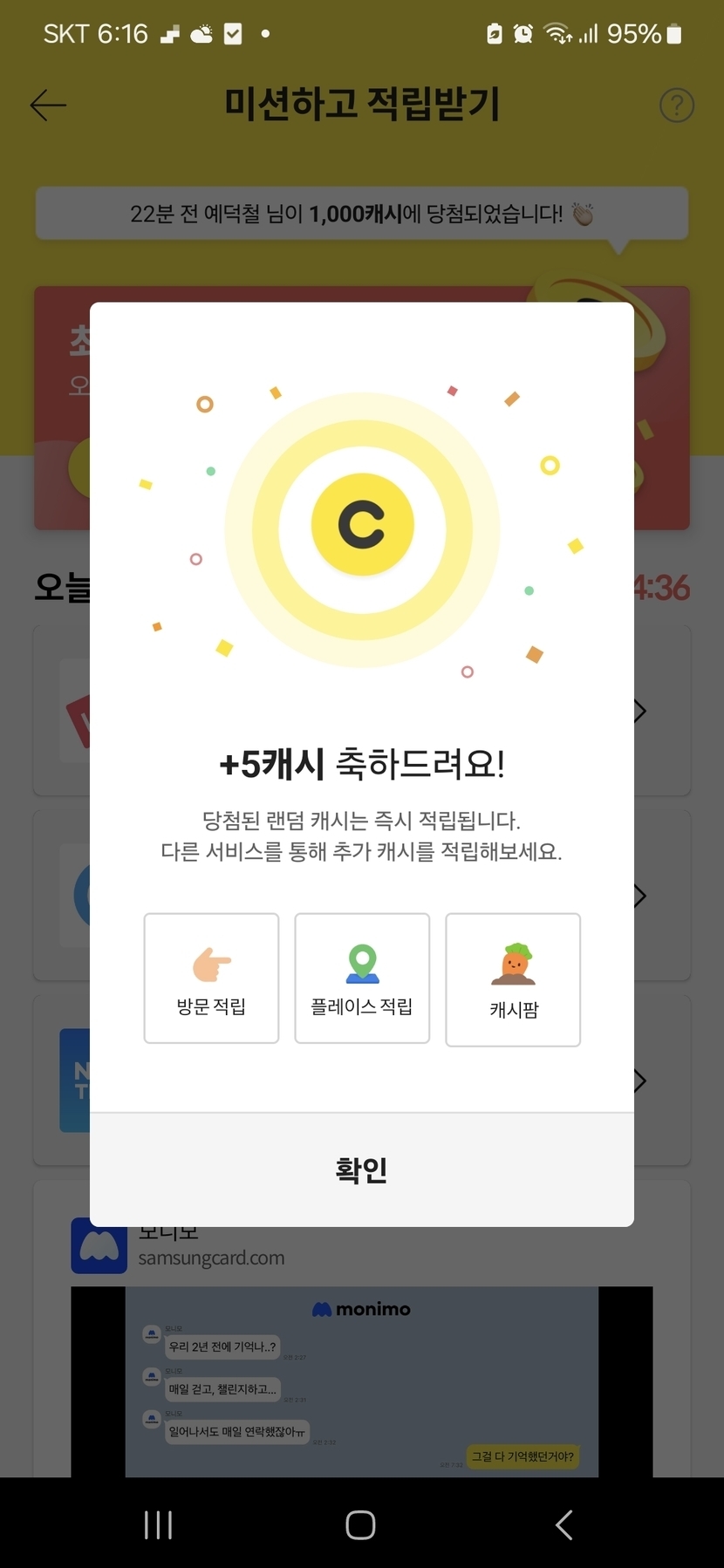This screenshot has height=1568, width=724.
Task: Open 방문 적립 service
Action: pos(211,978)
